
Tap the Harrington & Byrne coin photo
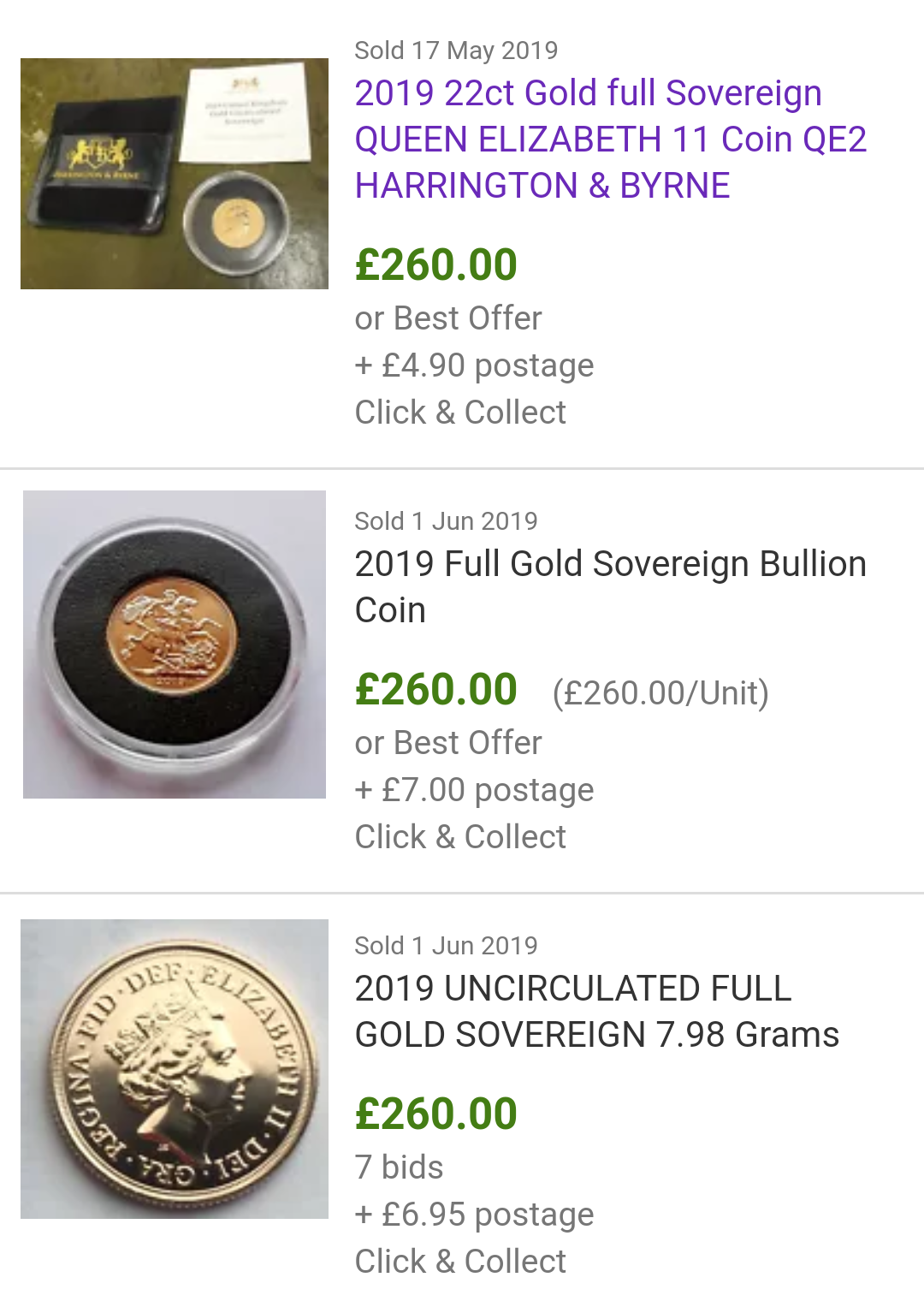175,174
